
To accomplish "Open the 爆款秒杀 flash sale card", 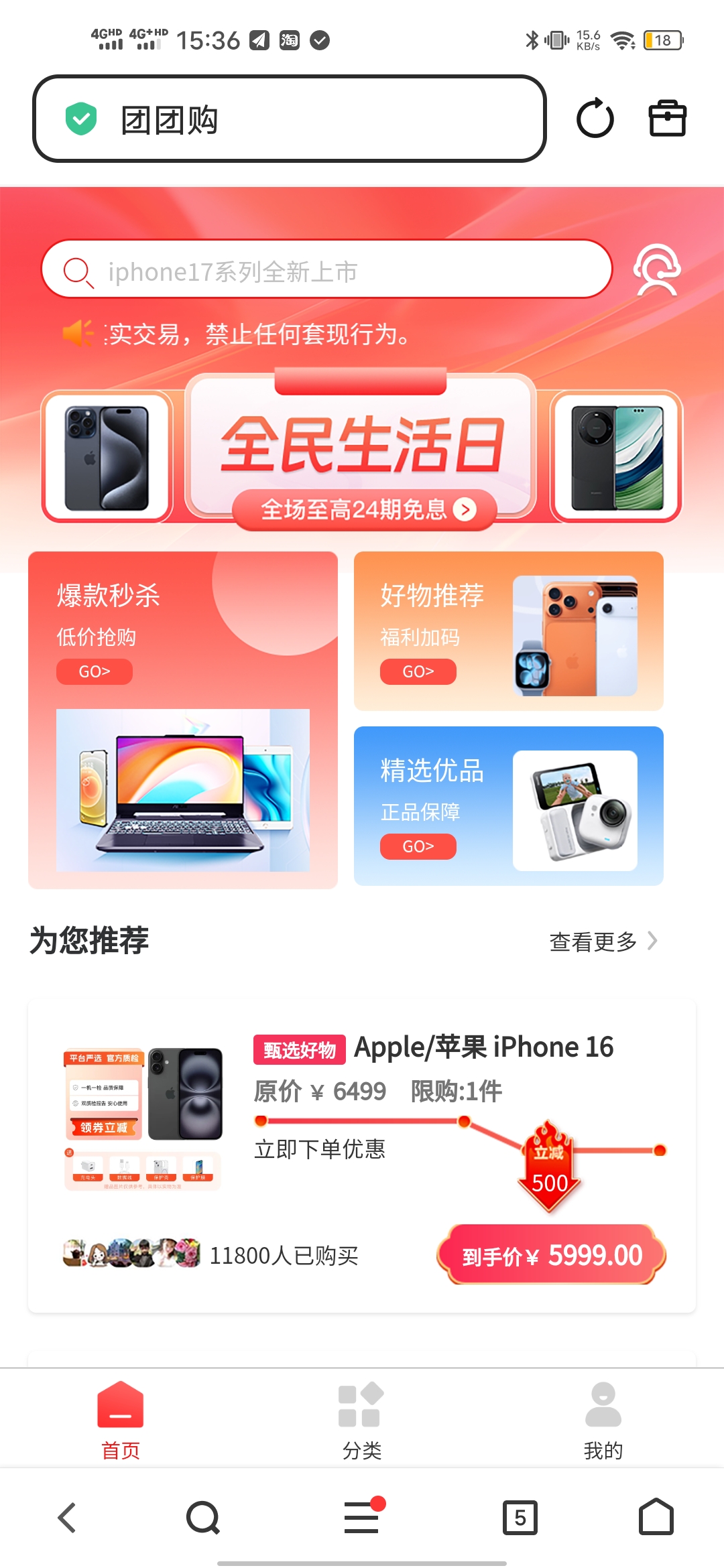I will pos(182,720).
